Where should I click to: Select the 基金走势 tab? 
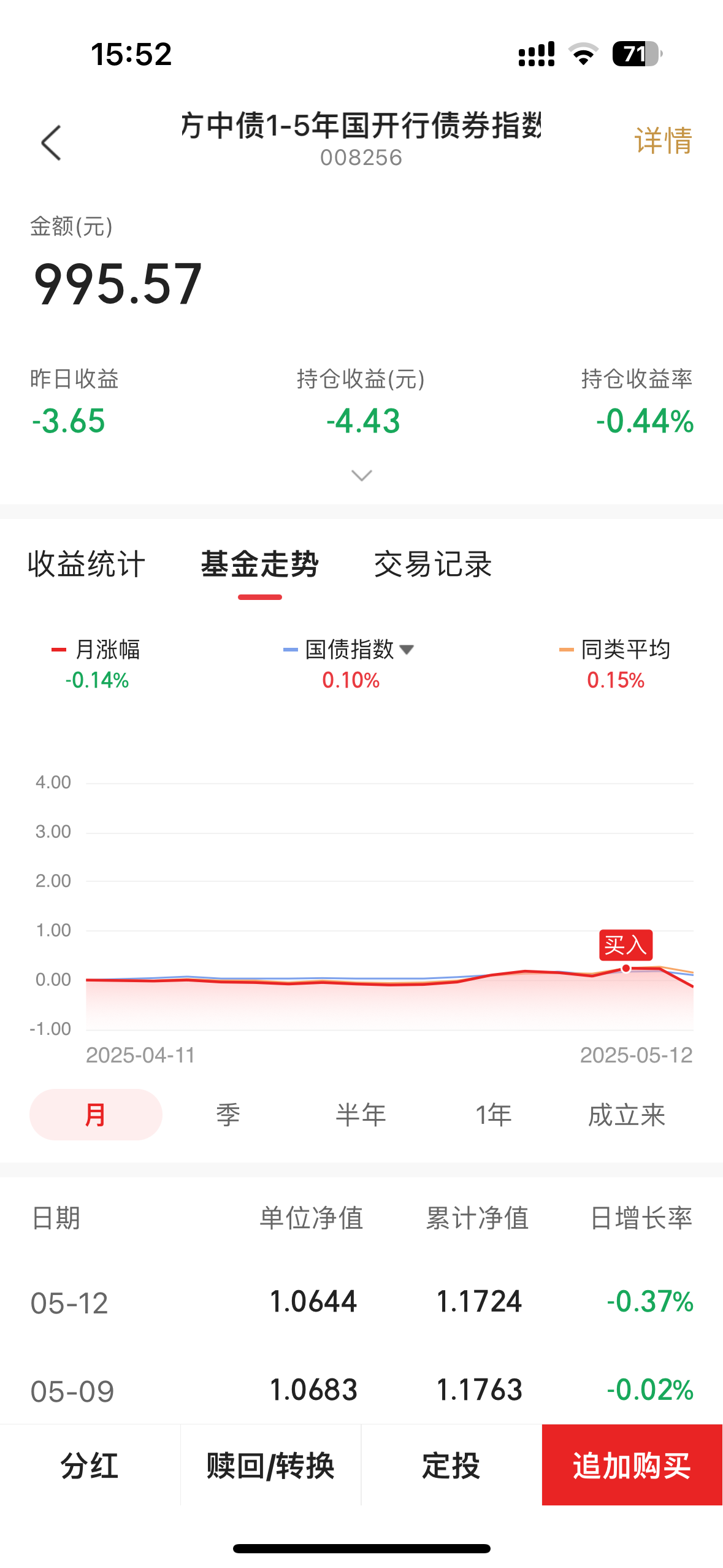click(x=259, y=564)
